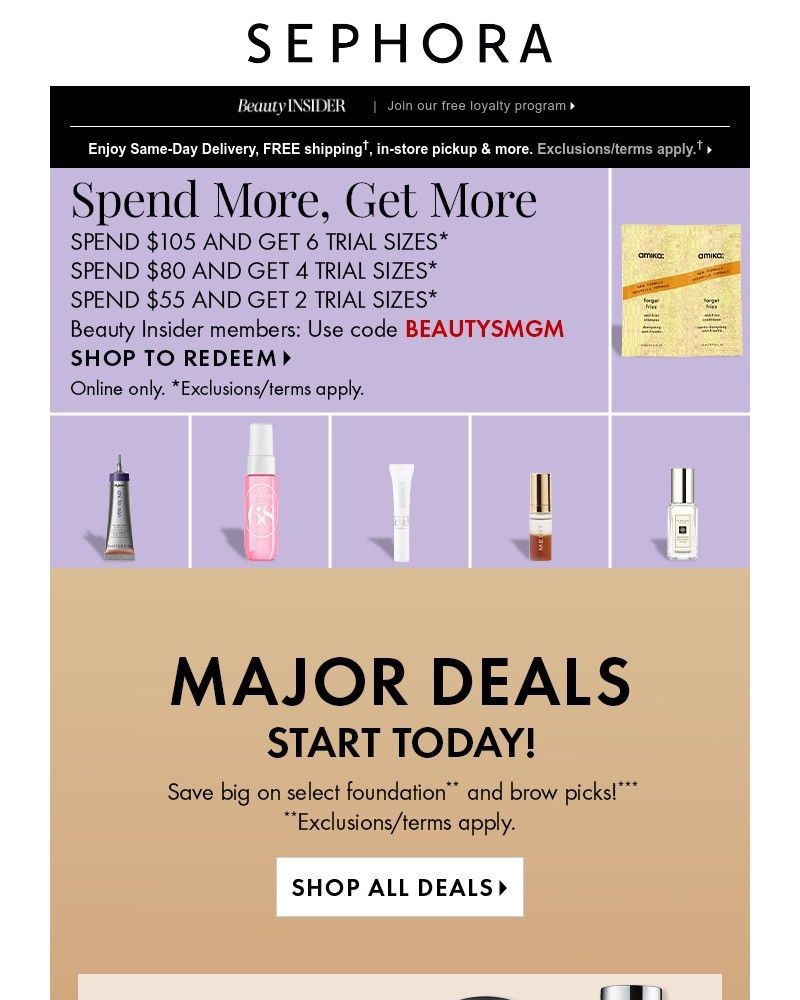Open the Sephora logo link
The height and width of the screenshot is (1000, 800).
(400, 43)
